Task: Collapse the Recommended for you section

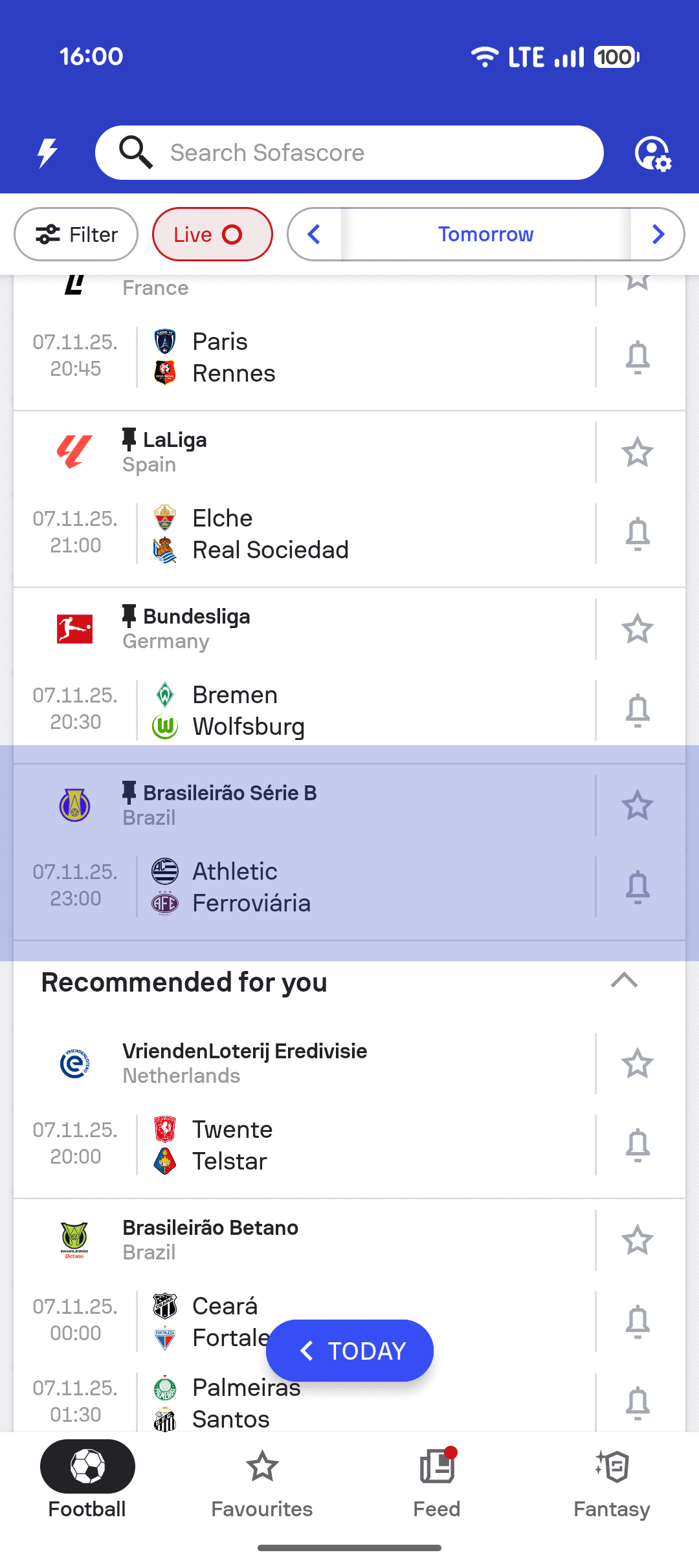Action: click(x=624, y=981)
